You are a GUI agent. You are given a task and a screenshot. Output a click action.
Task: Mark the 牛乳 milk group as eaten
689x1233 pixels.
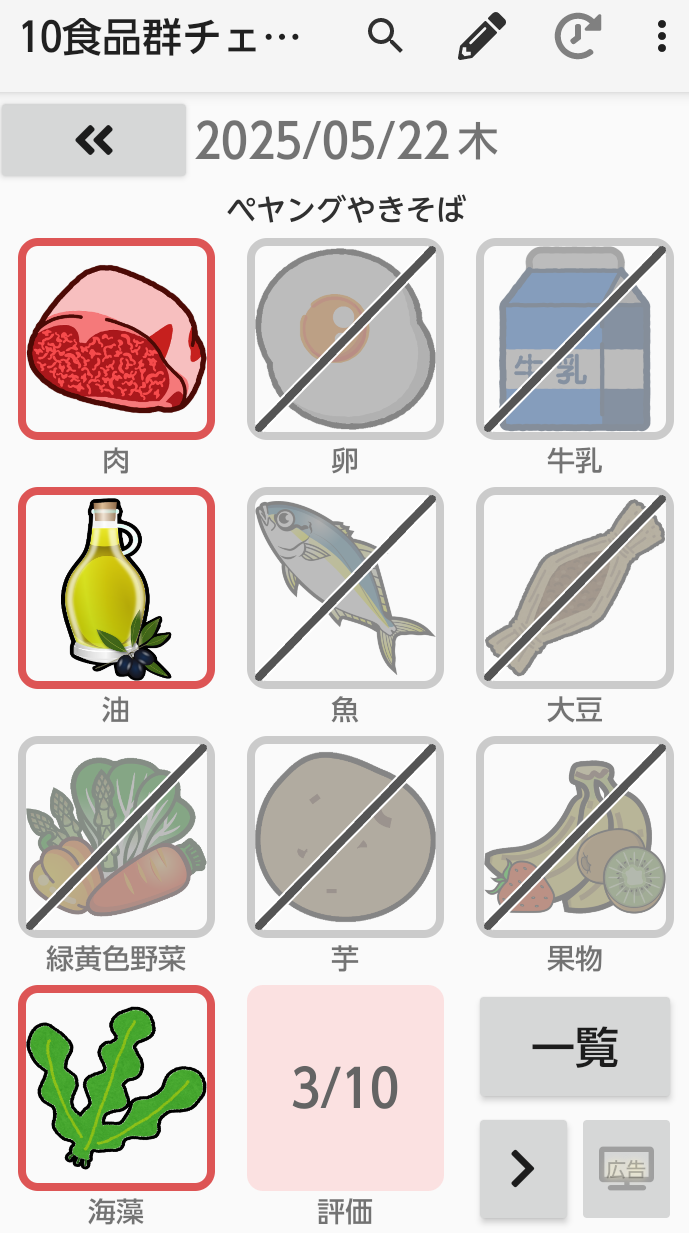pyautogui.click(x=574, y=339)
